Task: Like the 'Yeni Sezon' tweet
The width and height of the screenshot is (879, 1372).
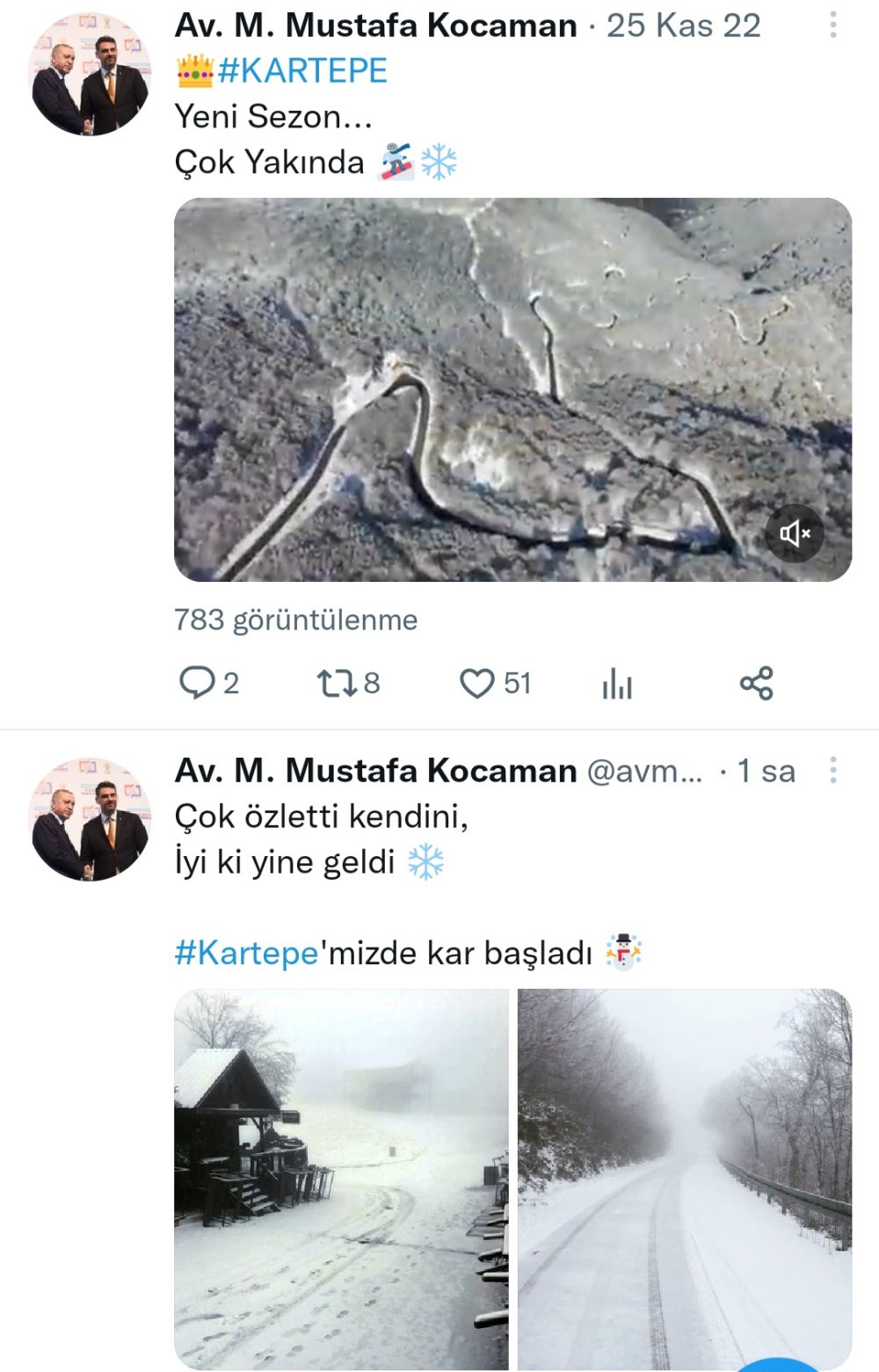Action: coord(477,683)
